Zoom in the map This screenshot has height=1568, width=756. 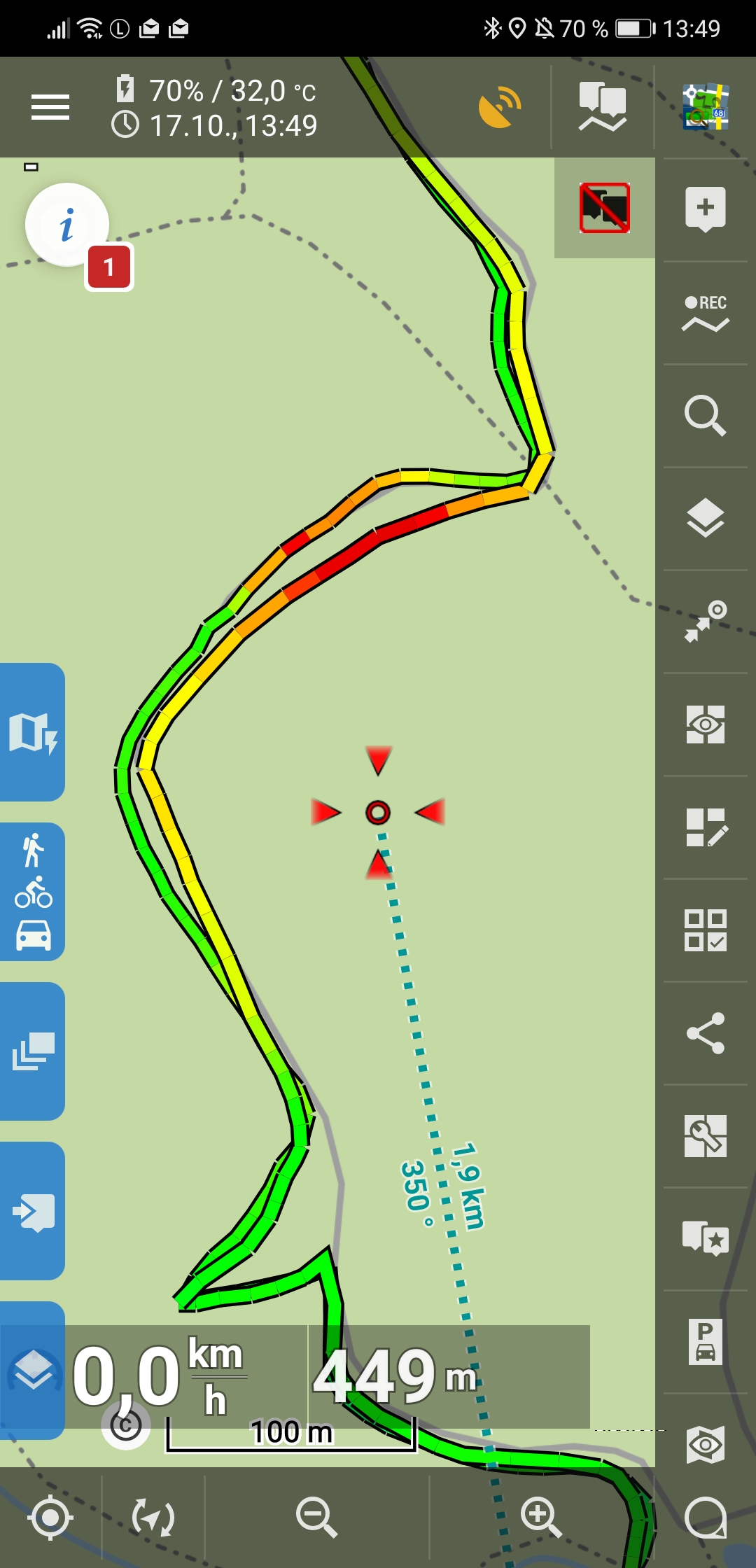coord(541,1517)
